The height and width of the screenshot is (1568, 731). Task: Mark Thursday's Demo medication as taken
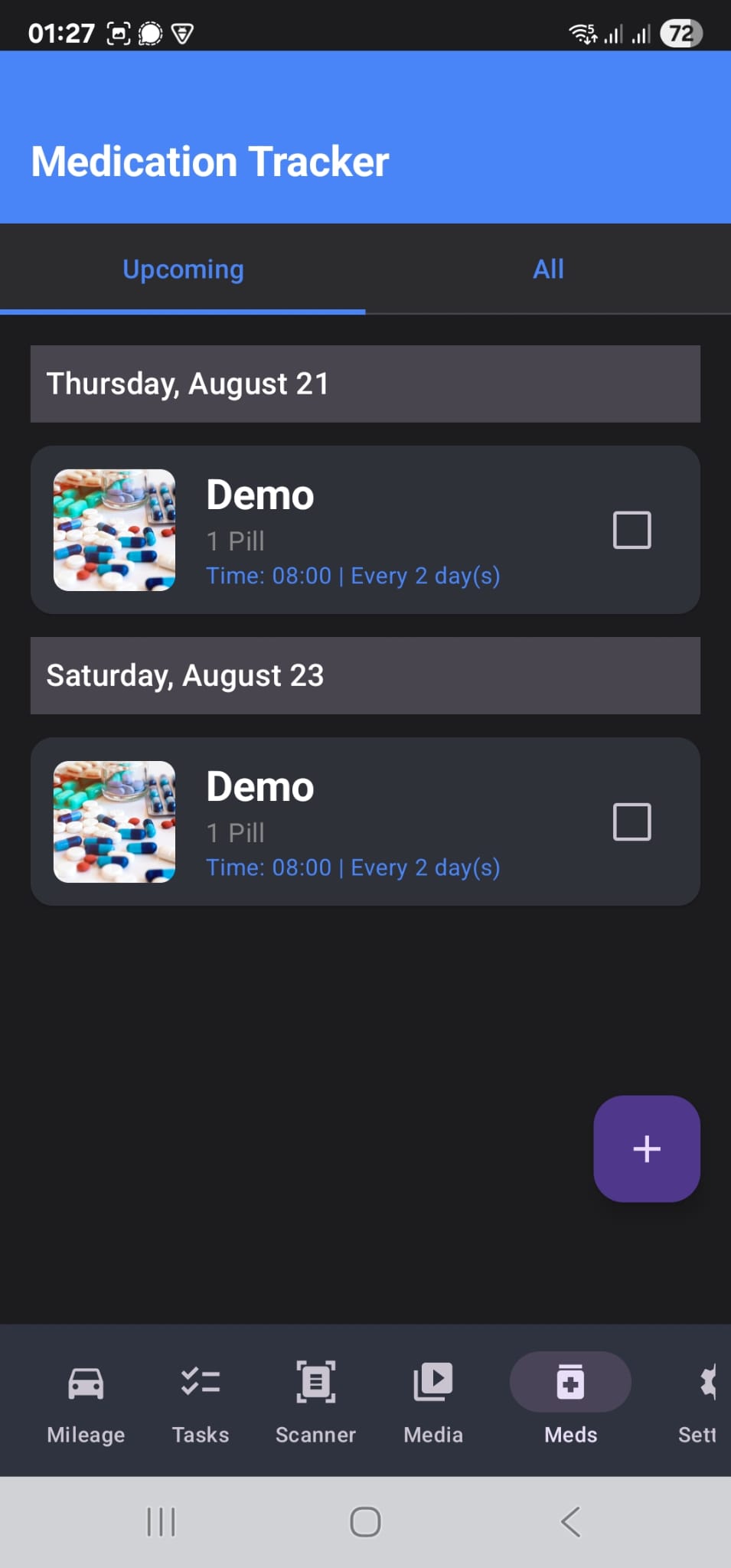(x=631, y=529)
